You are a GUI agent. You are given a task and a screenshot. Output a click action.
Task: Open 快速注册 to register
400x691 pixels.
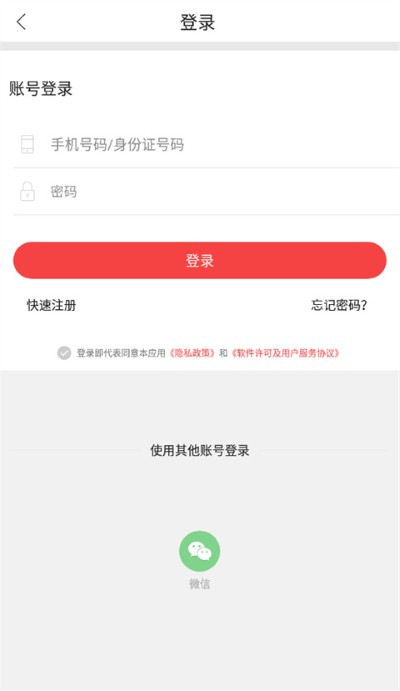pyautogui.click(x=52, y=305)
